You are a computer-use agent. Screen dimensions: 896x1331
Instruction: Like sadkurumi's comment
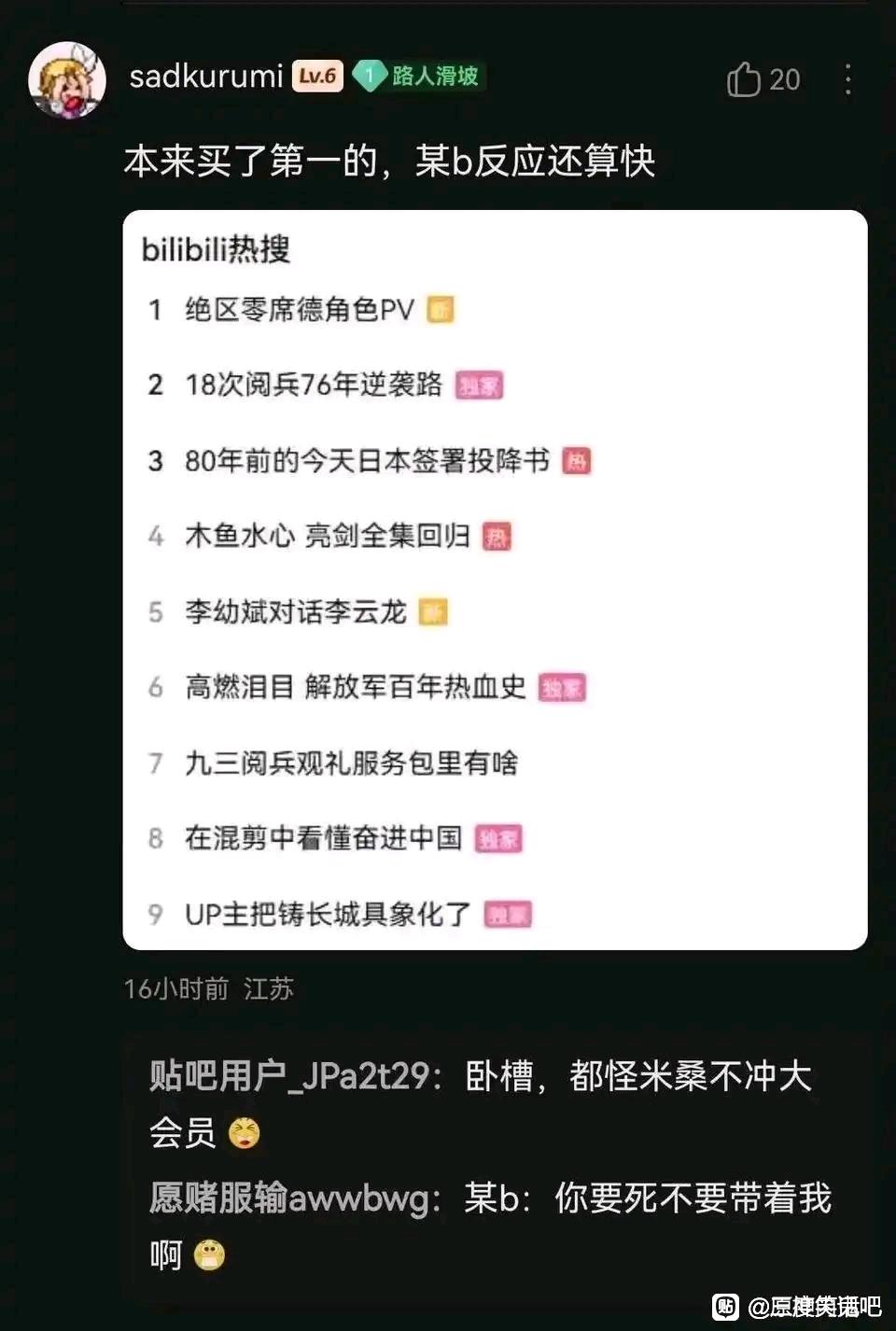coord(745,79)
